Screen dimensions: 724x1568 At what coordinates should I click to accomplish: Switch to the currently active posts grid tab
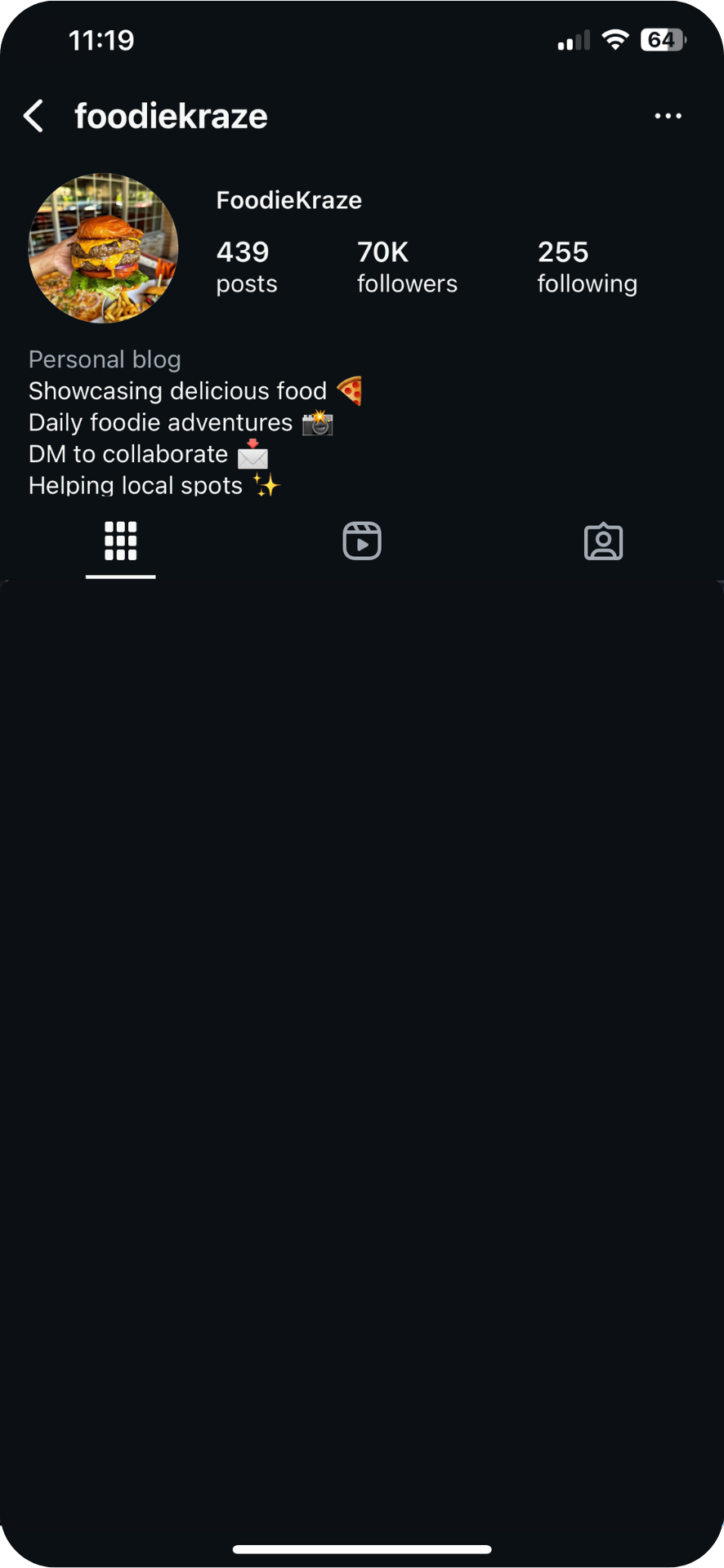(120, 541)
